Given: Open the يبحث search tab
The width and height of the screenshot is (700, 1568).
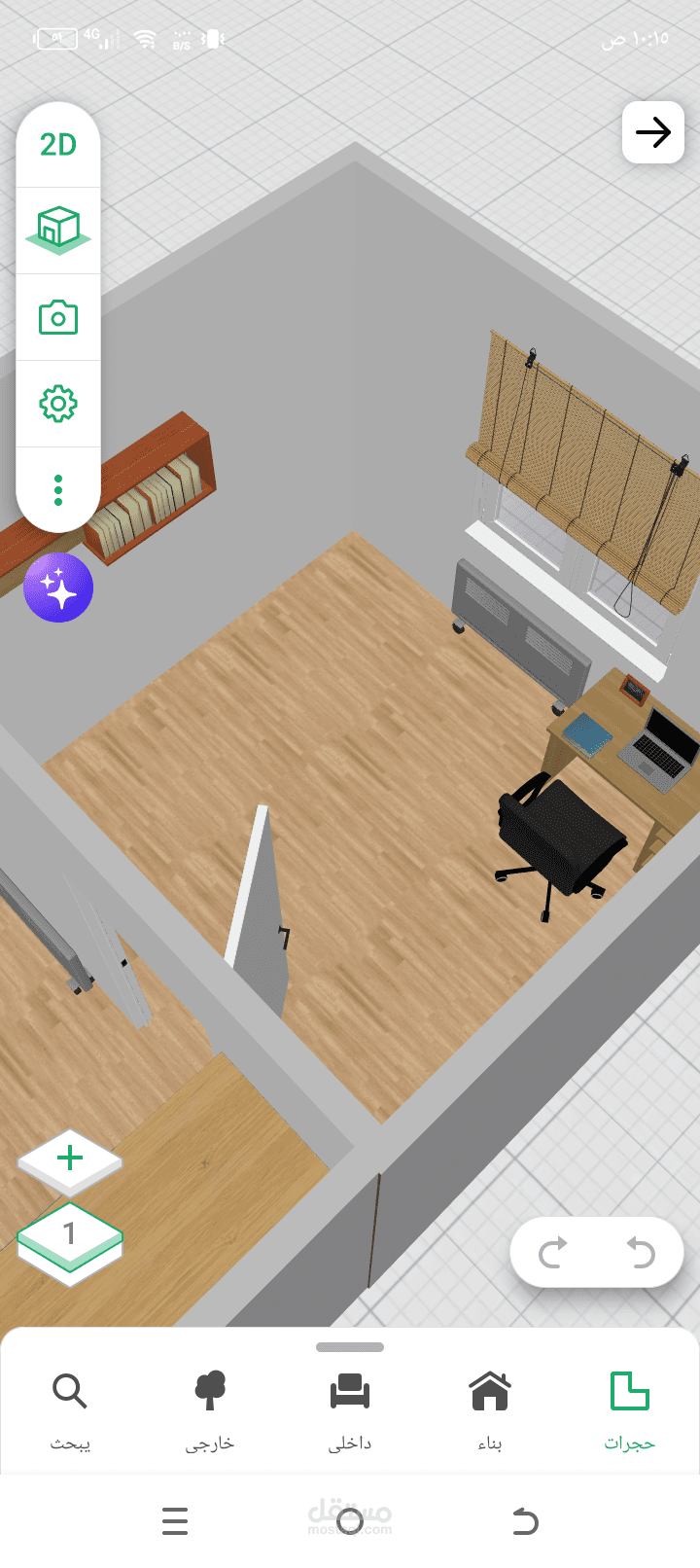Looking at the screenshot, I should coord(70,1410).
